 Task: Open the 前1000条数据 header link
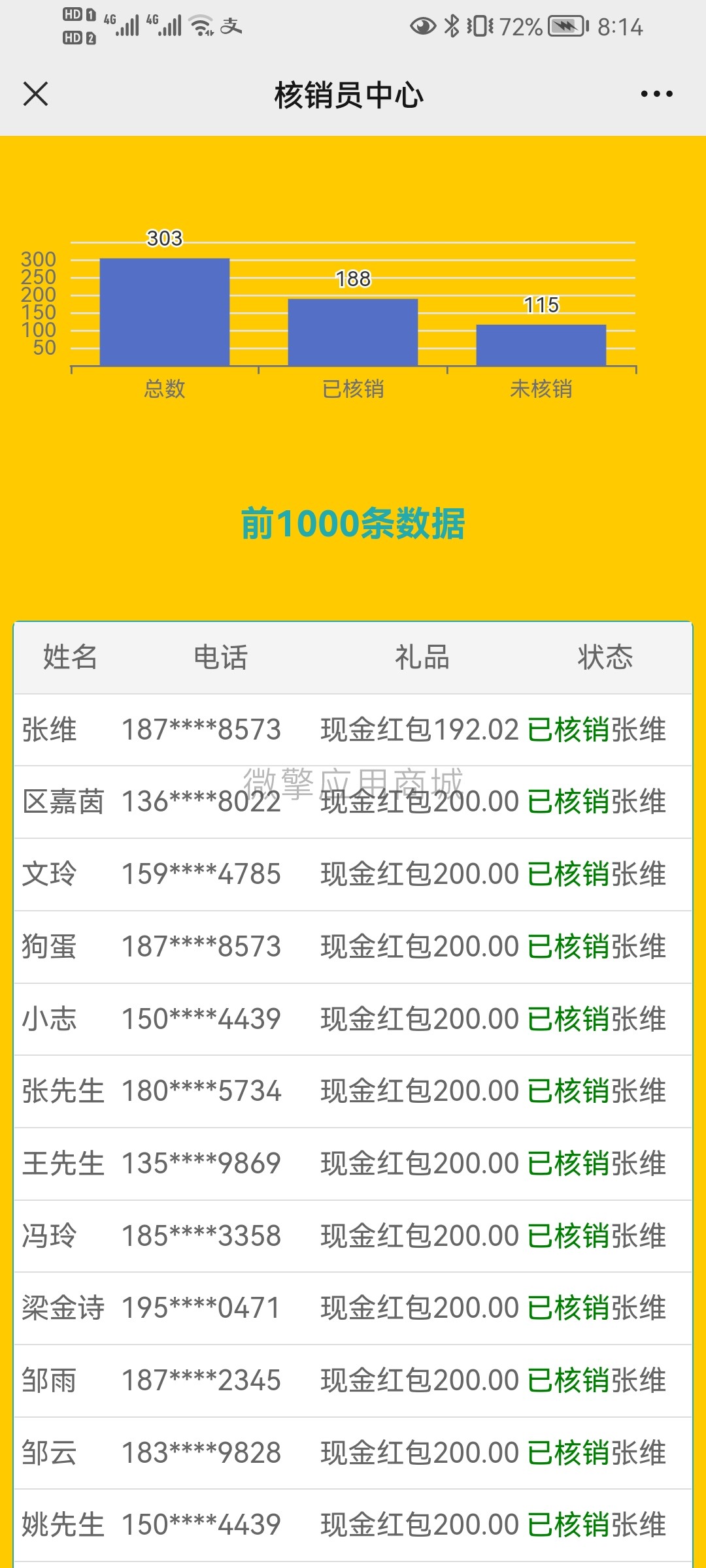[x=353, y=523]
